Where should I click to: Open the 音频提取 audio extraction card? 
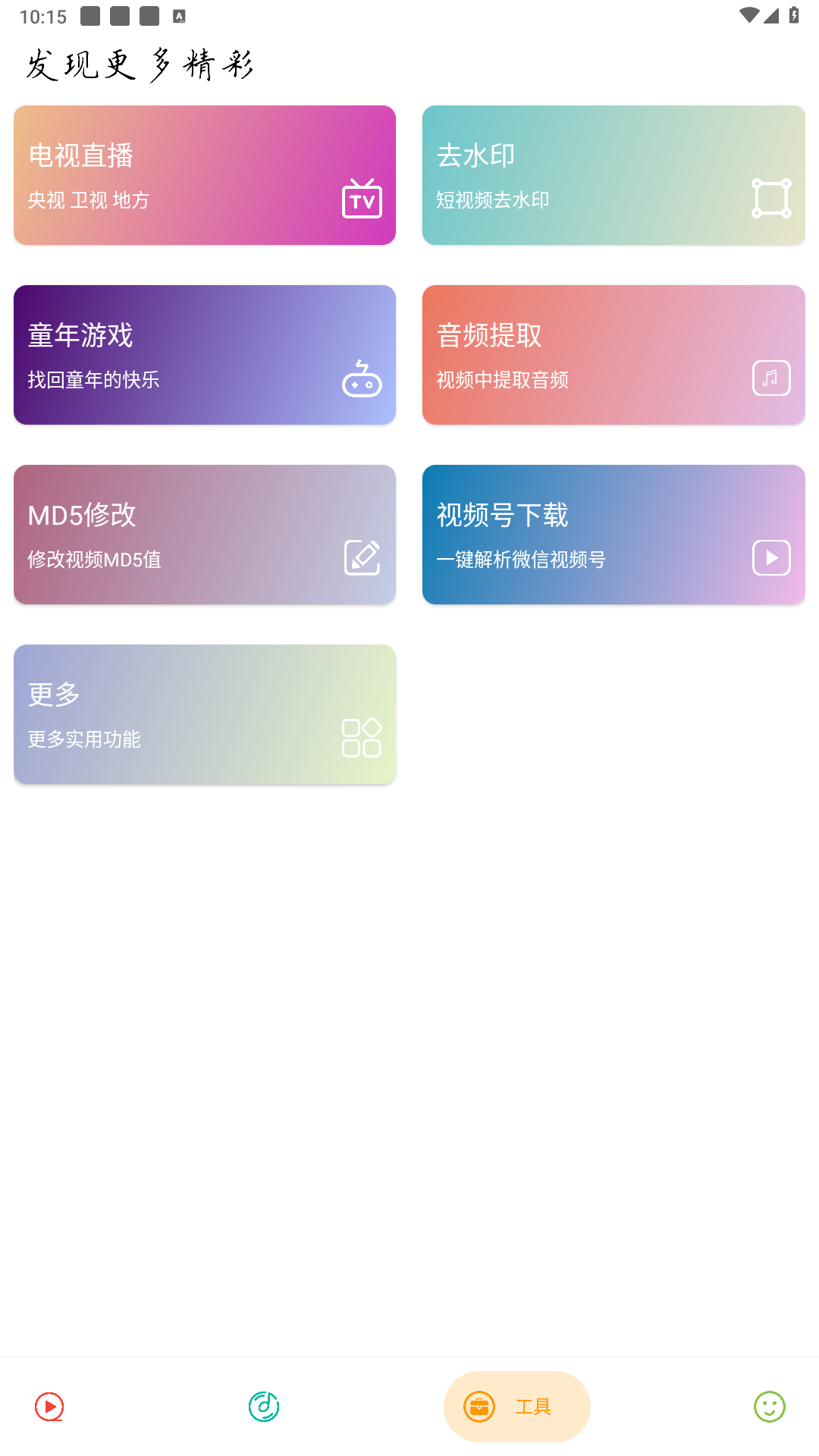tap(613, 355)
